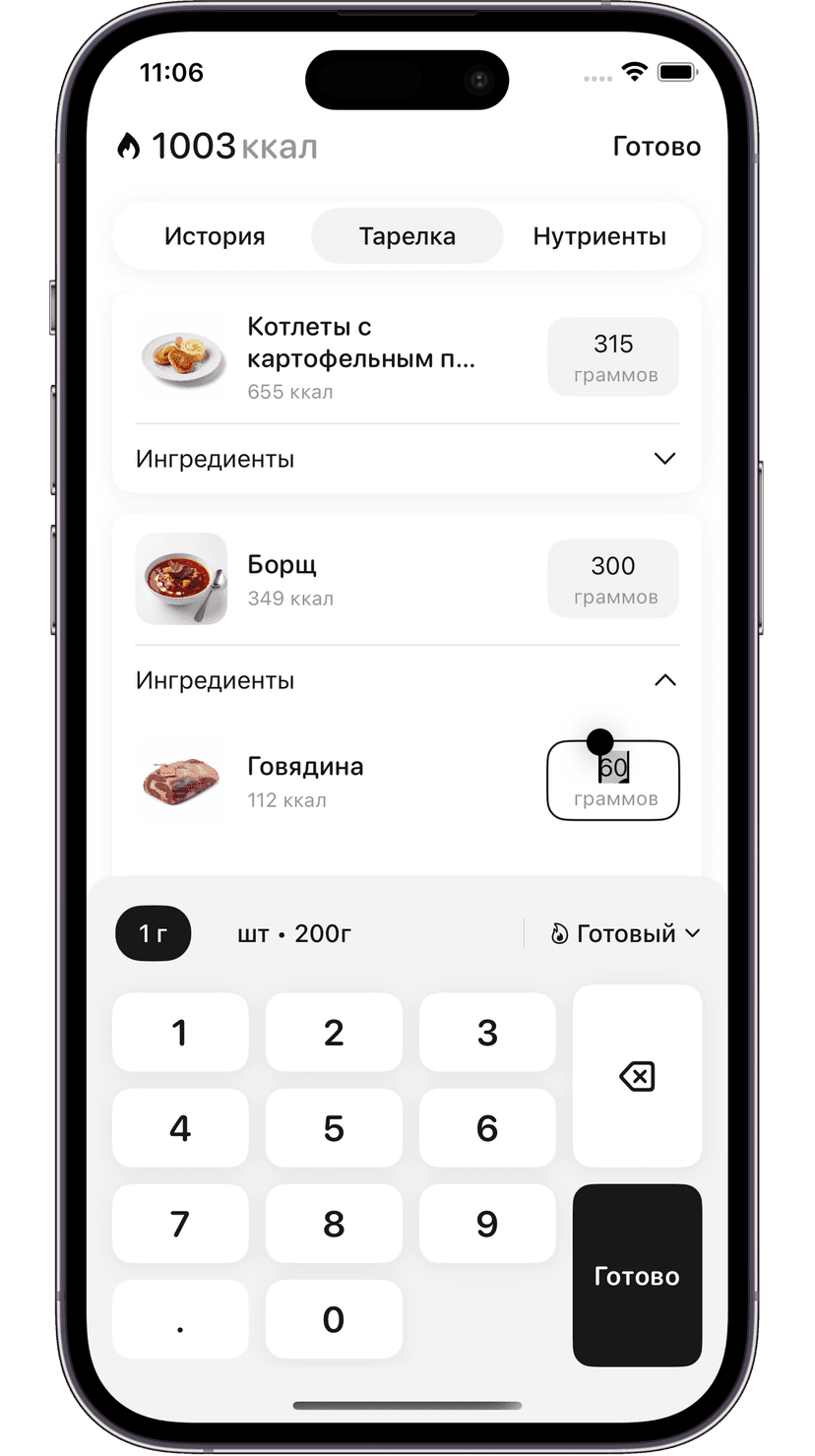Tap Готово in the top right corner
815x1456 pixels.
pos(657,147)
